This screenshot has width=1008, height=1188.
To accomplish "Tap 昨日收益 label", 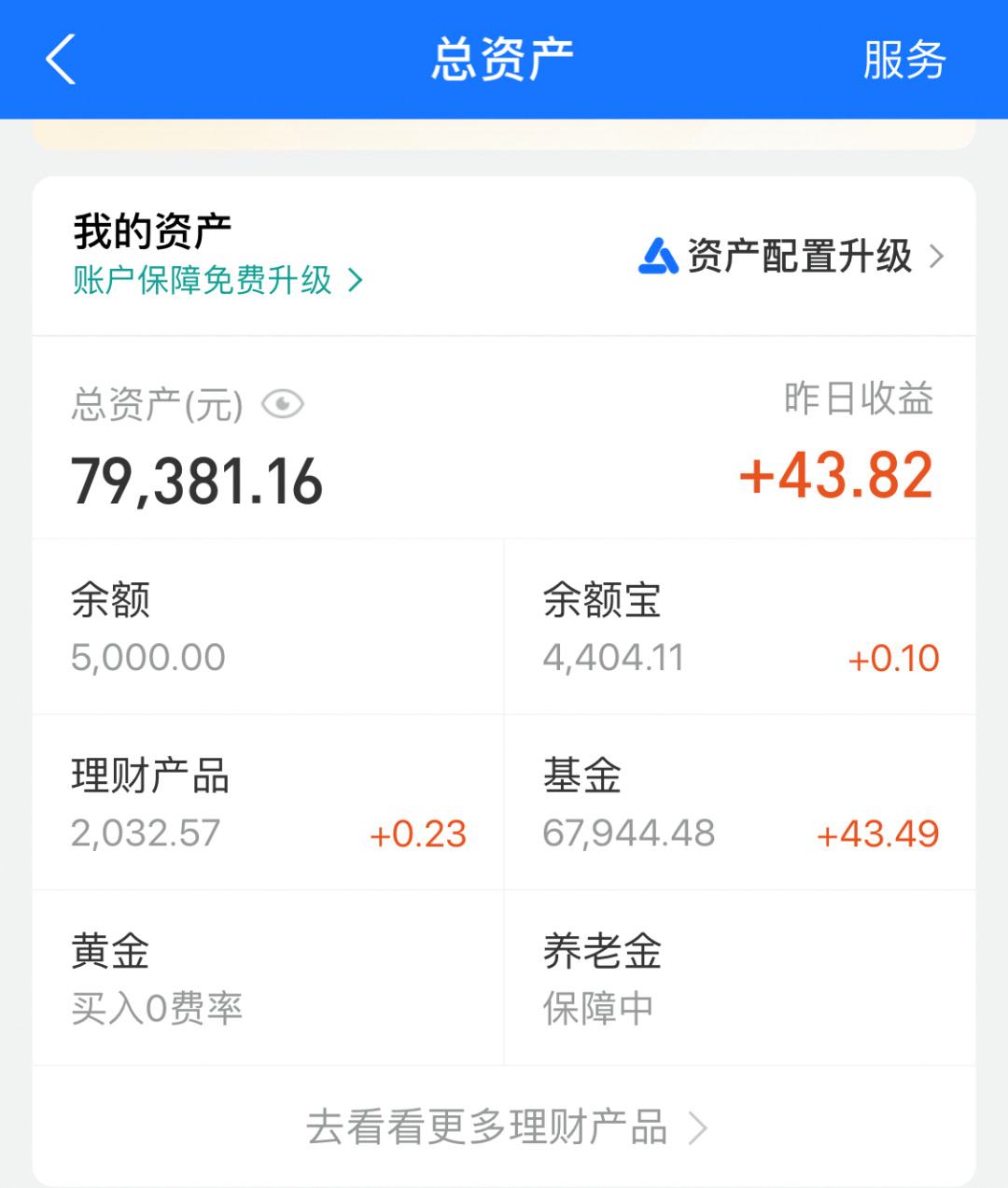I will (x=858, y=401).
